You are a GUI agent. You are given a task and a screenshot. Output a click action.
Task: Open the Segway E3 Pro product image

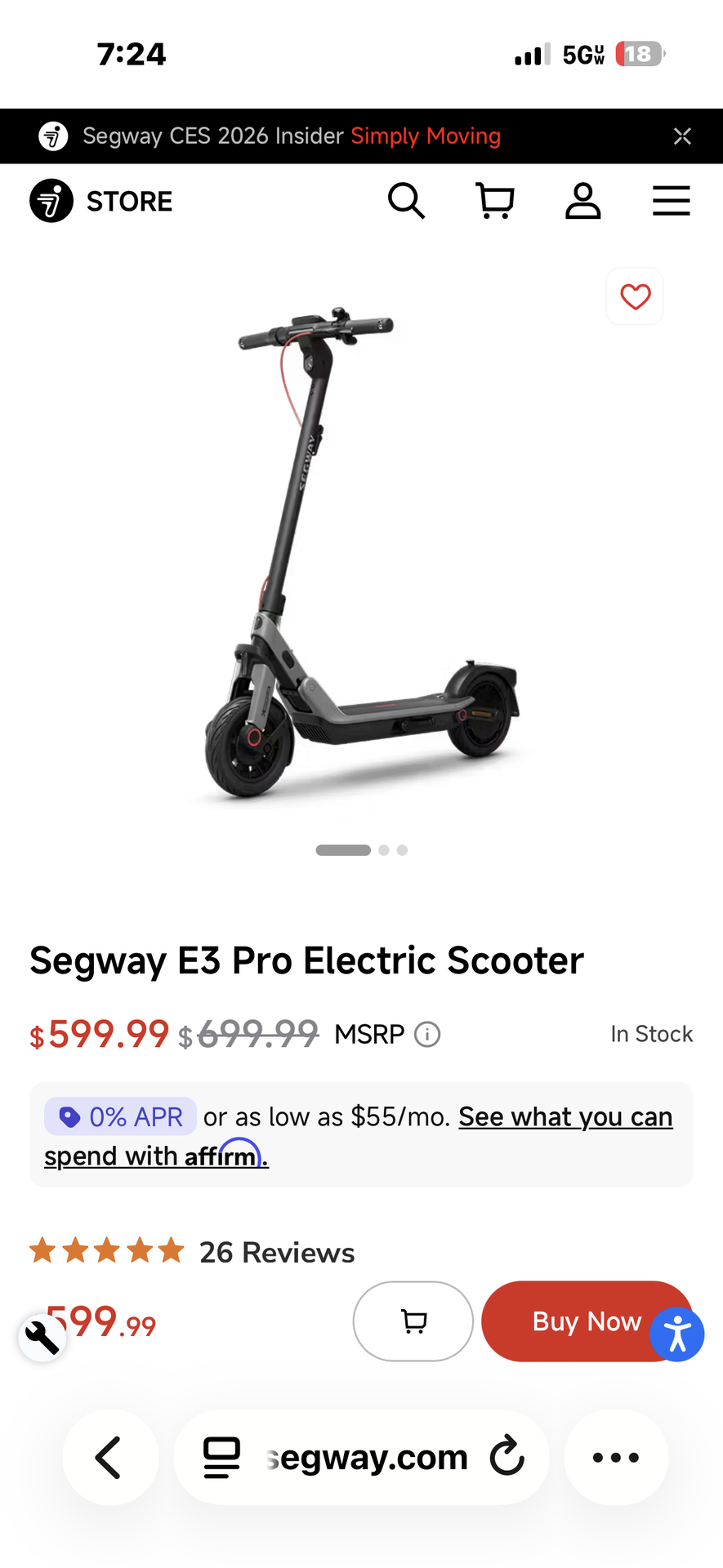(361, 555)
